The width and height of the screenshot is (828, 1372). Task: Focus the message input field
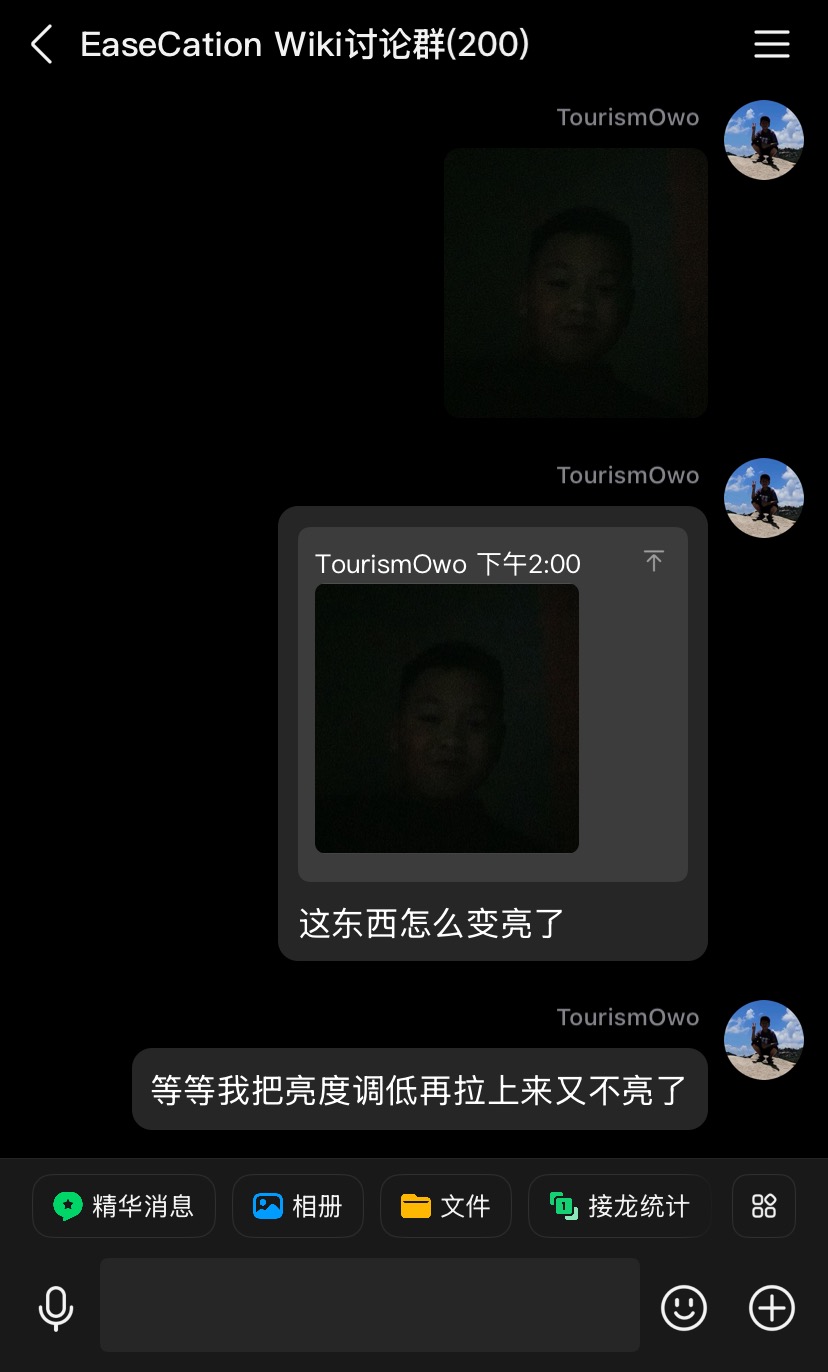pos(369,1305)
